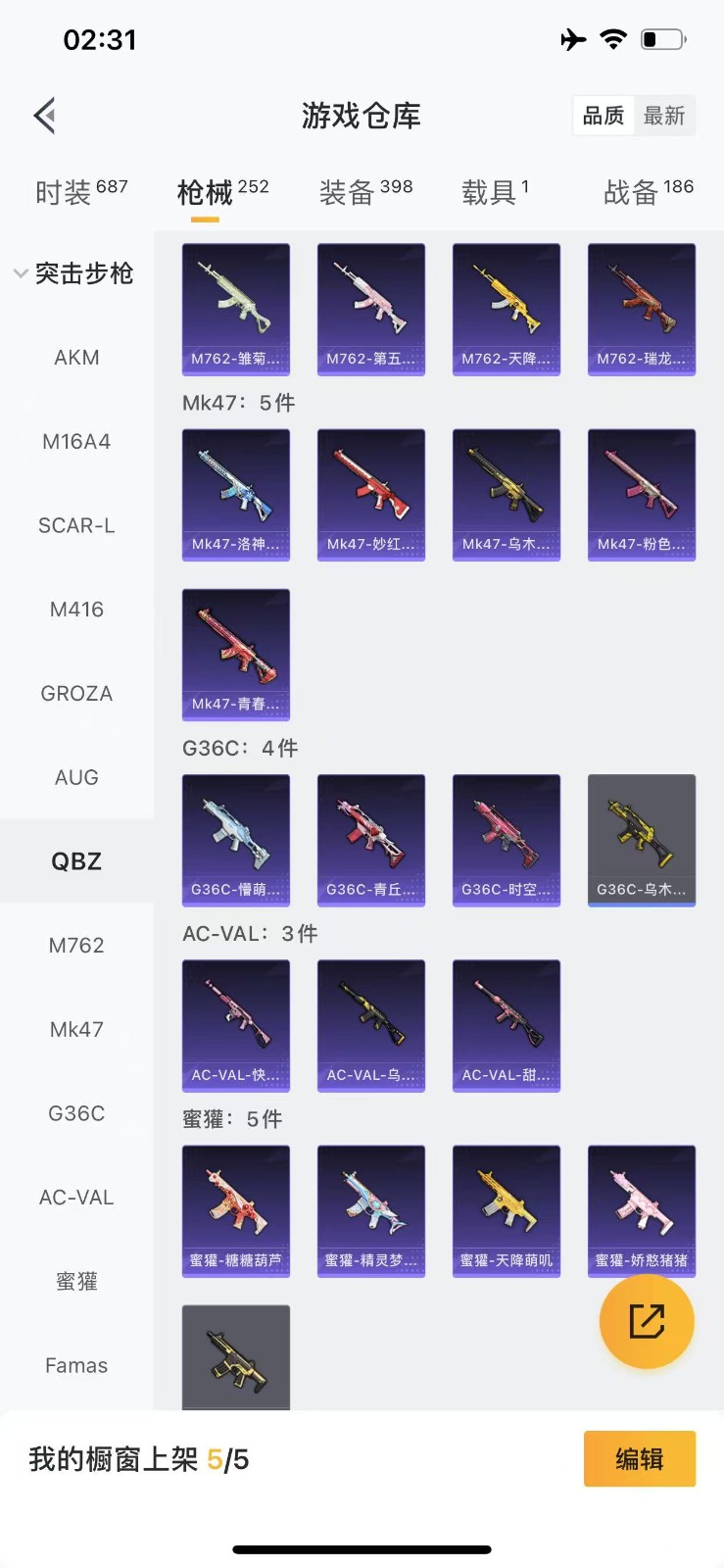
Task: Switch to the 战备 tab
Action: tap(648, 192)
